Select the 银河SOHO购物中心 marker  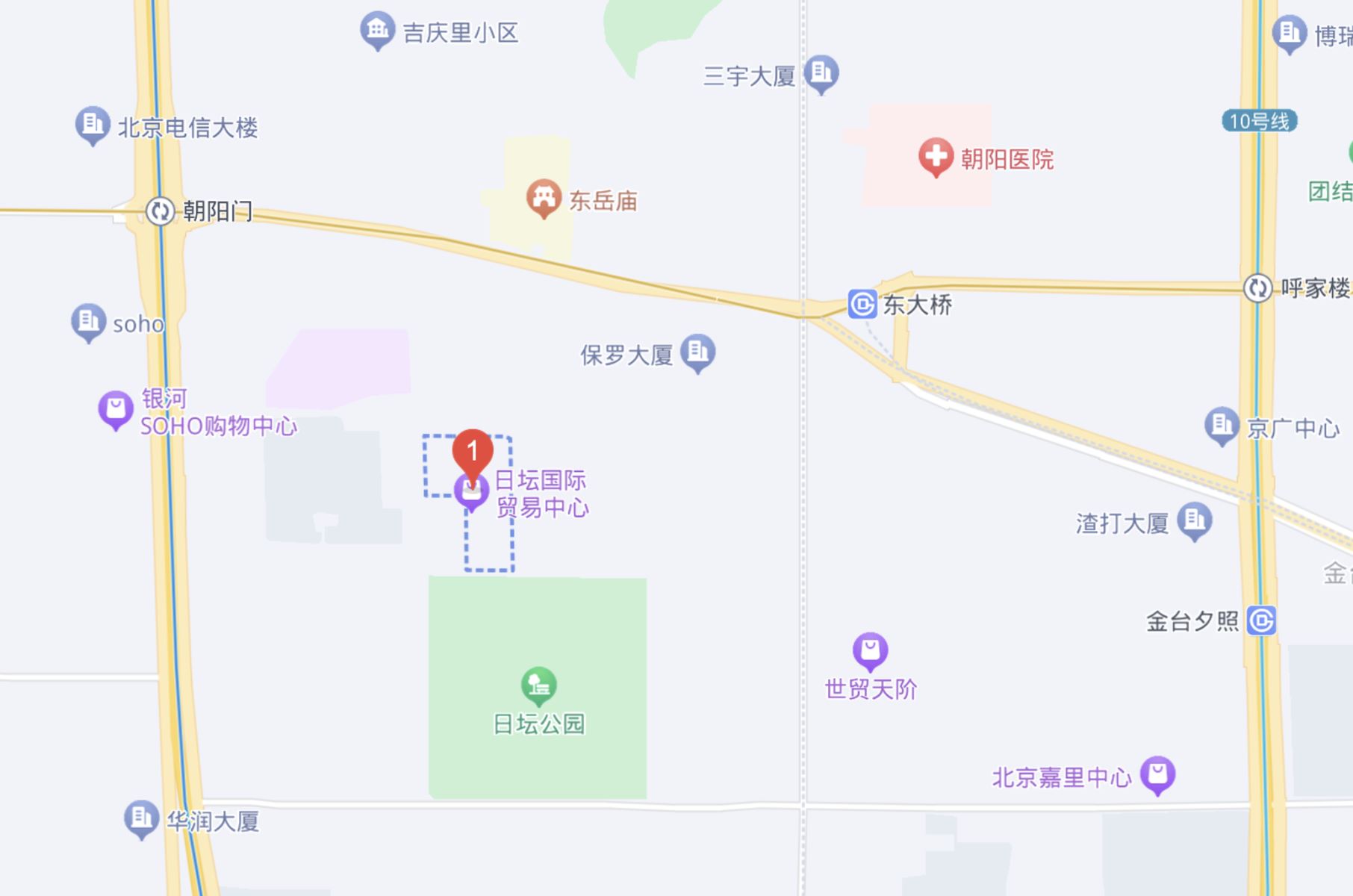(116, 409)
